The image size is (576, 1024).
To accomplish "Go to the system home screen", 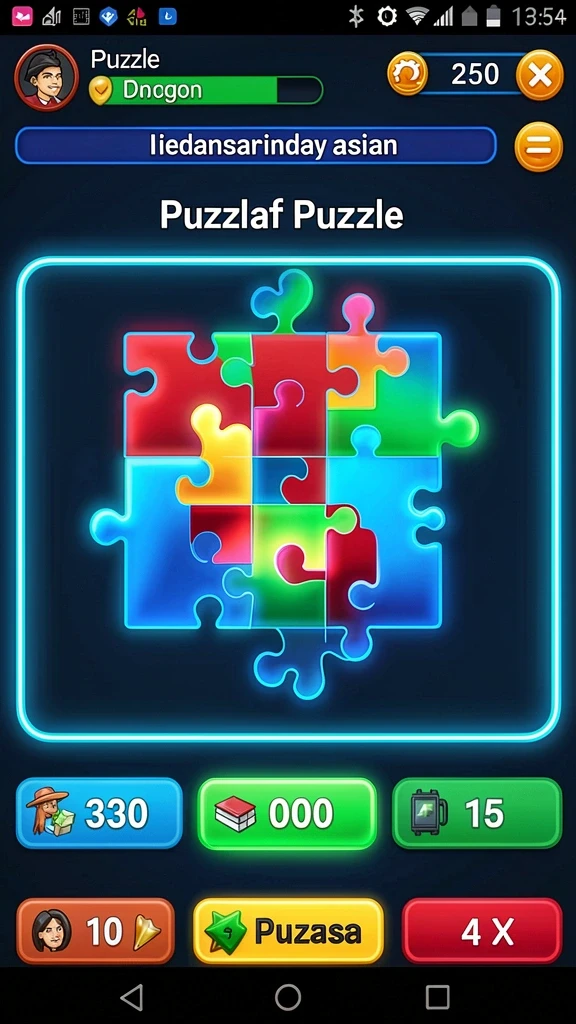I will point(288,997).
